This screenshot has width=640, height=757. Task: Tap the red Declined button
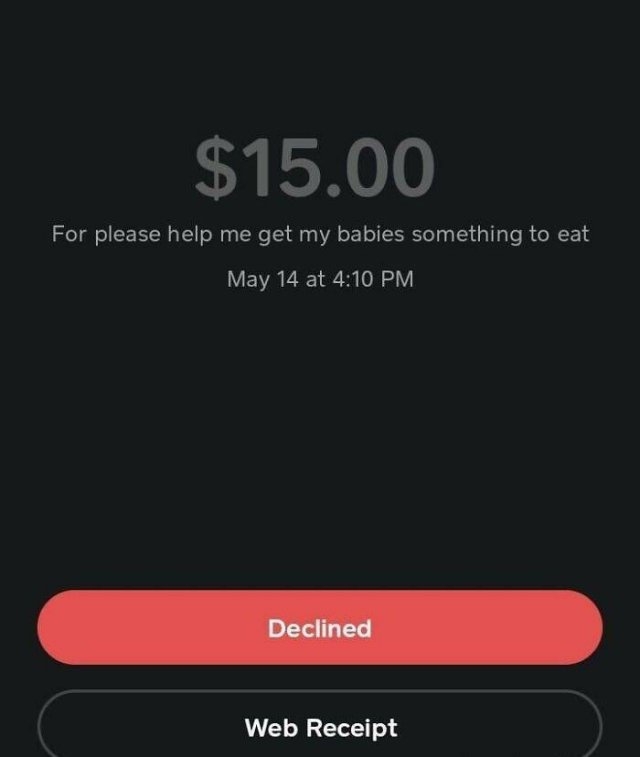(x=320, y=628)
